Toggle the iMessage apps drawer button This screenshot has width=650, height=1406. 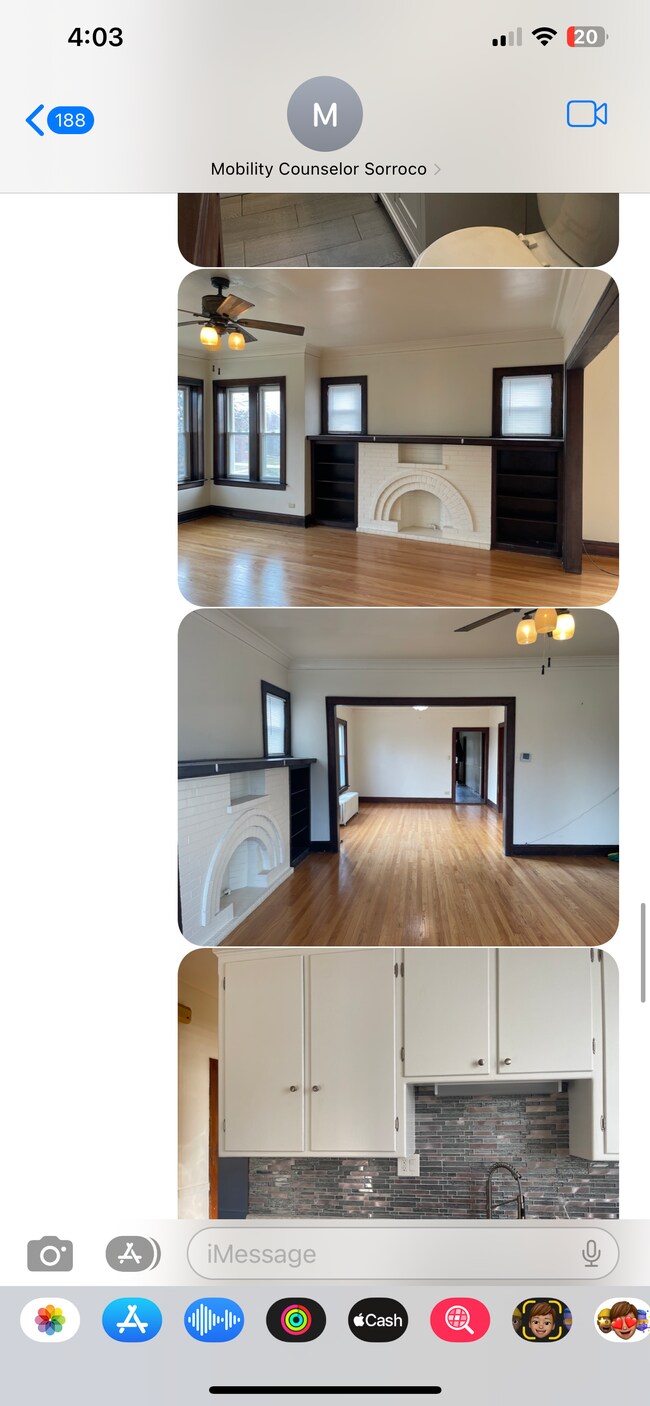(132, 1254)
